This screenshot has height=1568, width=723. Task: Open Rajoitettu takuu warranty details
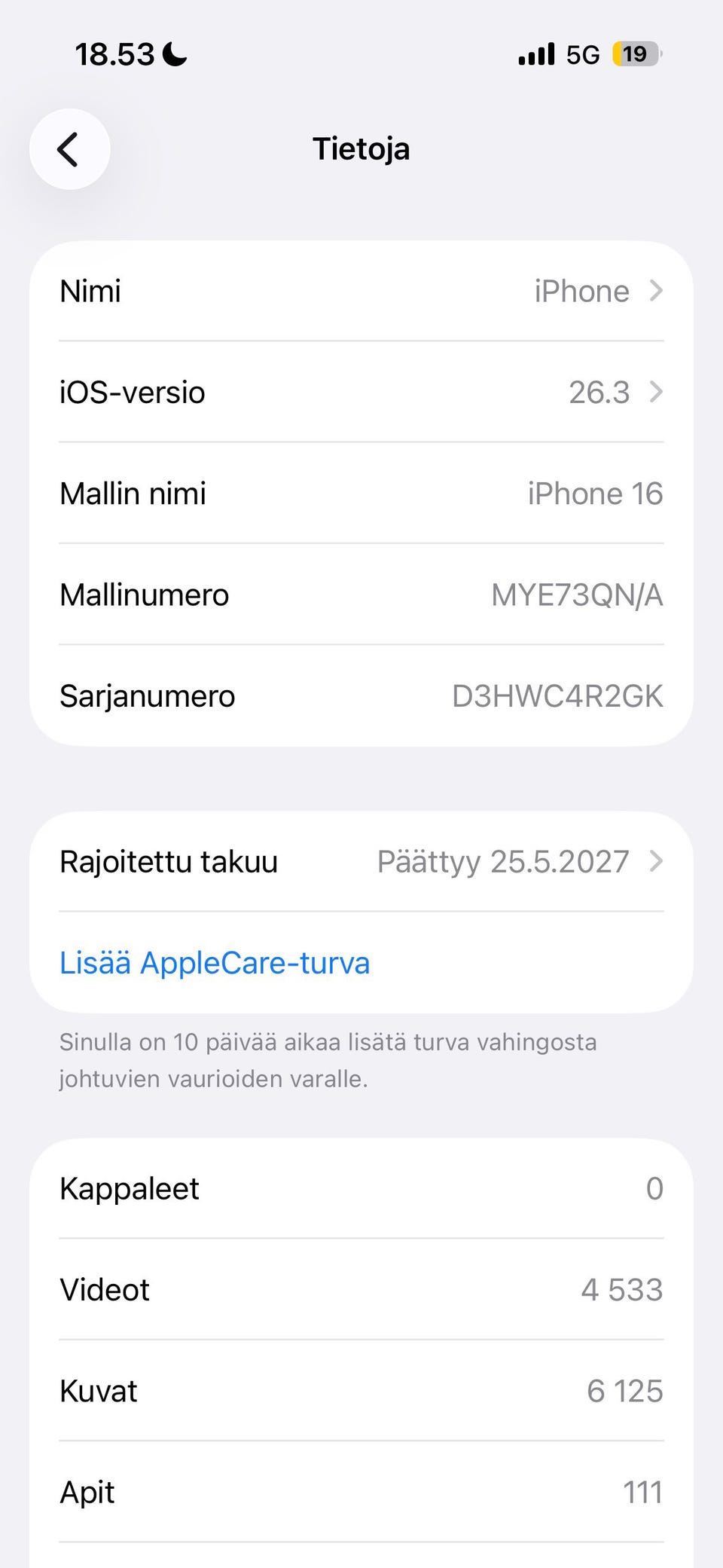pyautogui.click(x=361, y=861)
